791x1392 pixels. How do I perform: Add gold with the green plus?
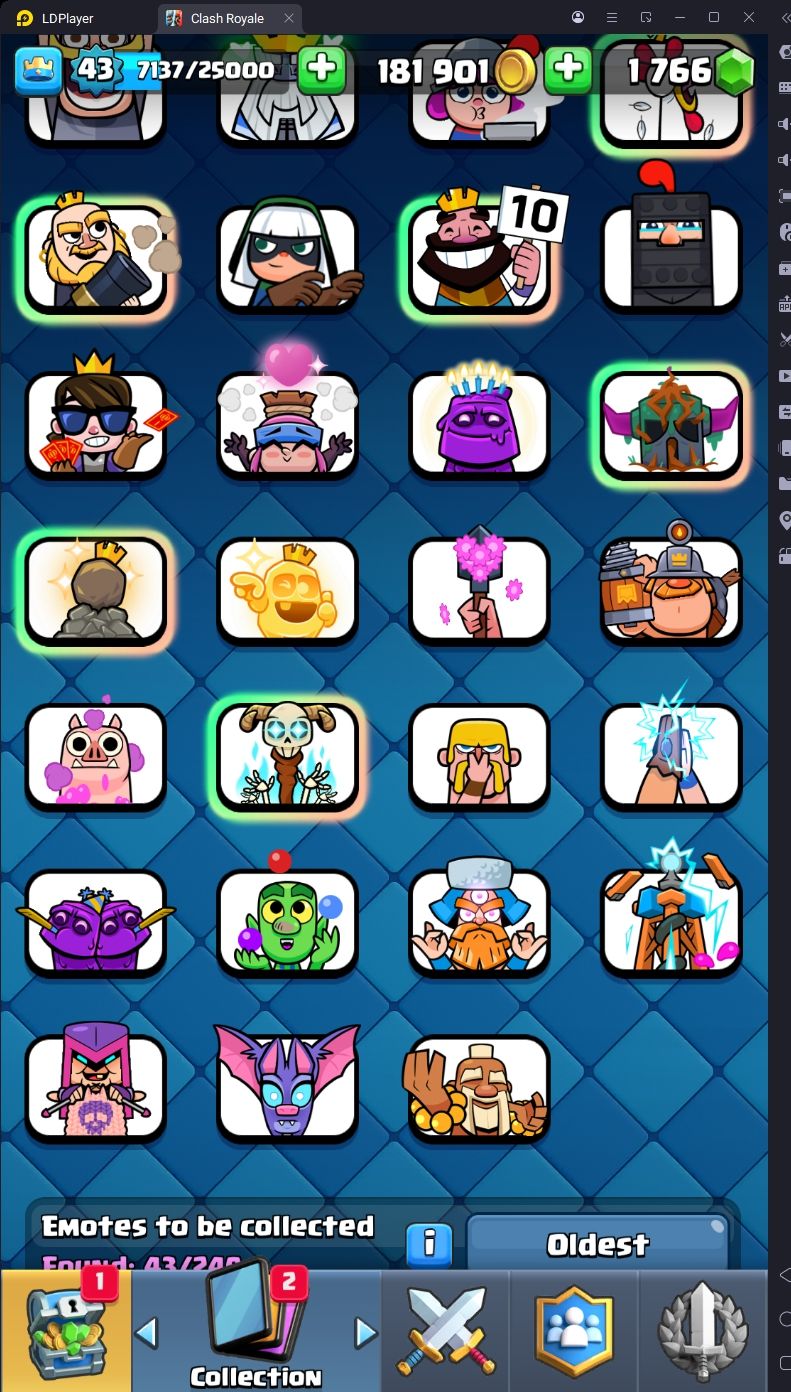[567, 69]
